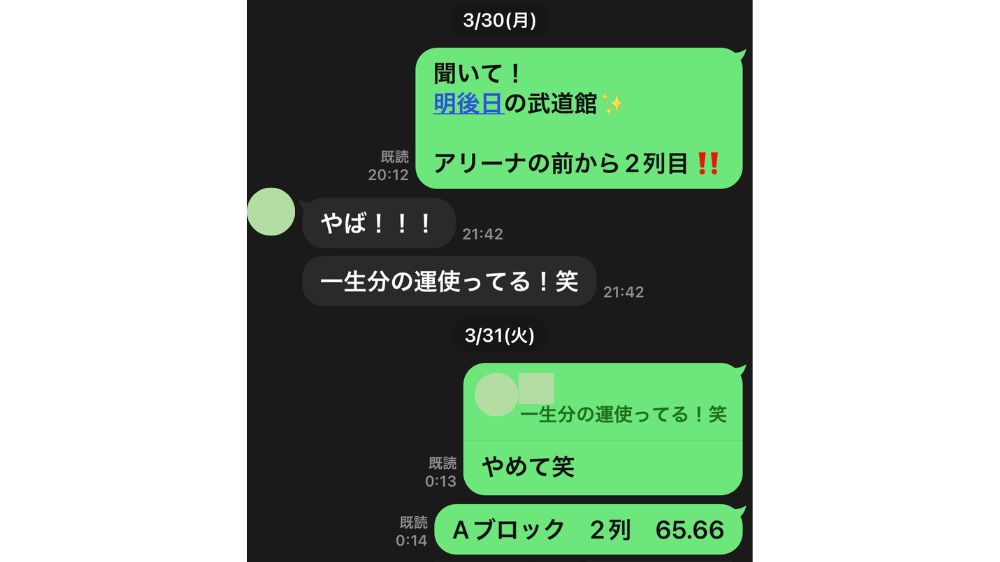Open the sender's profile avatar beside やば！！！
The width and height of the screenshot is (1000, 562).
point(271,212)
